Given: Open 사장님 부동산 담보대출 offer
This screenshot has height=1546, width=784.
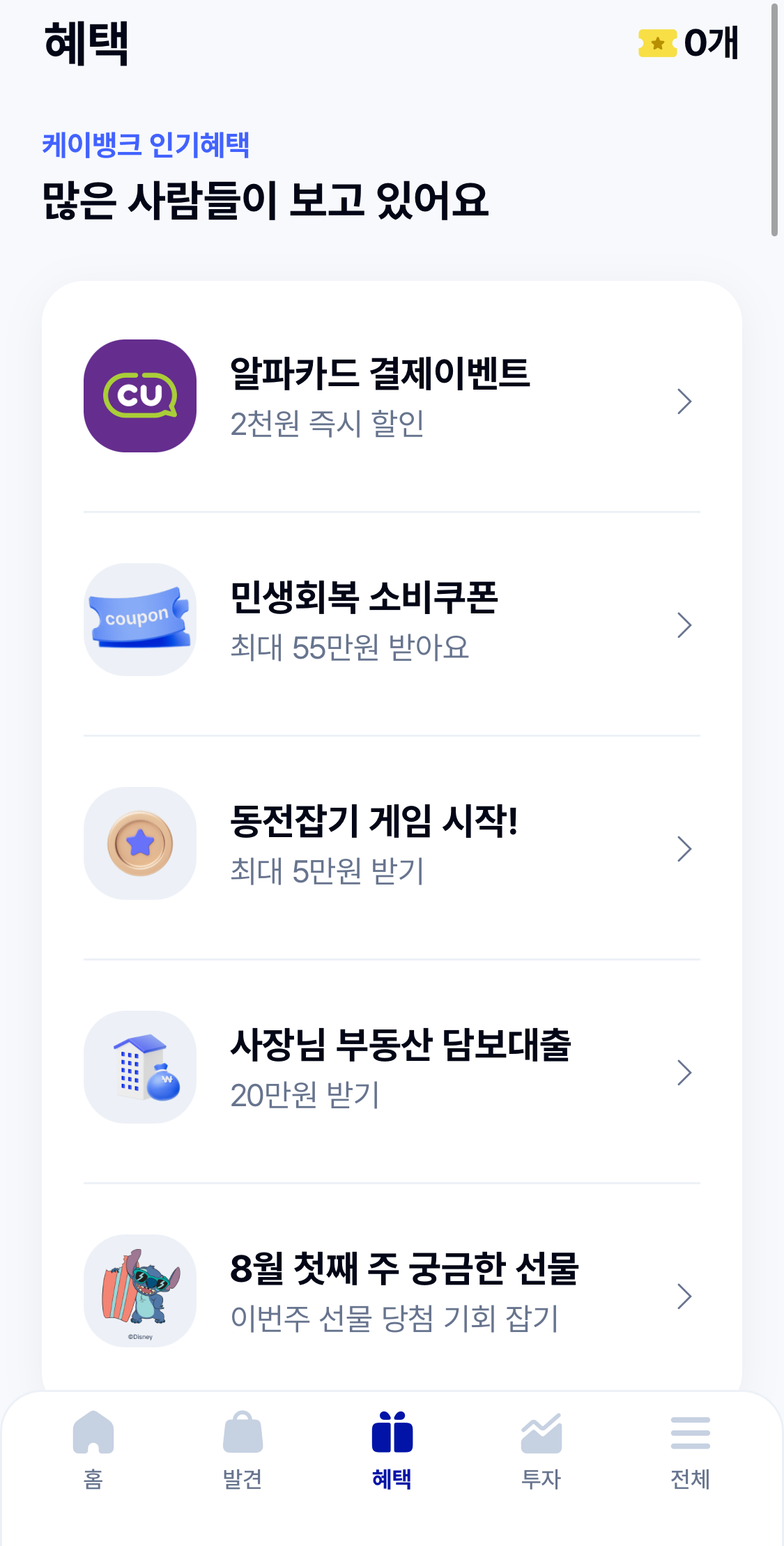Looking at the screenshot, I should (x=392, y=1068).
